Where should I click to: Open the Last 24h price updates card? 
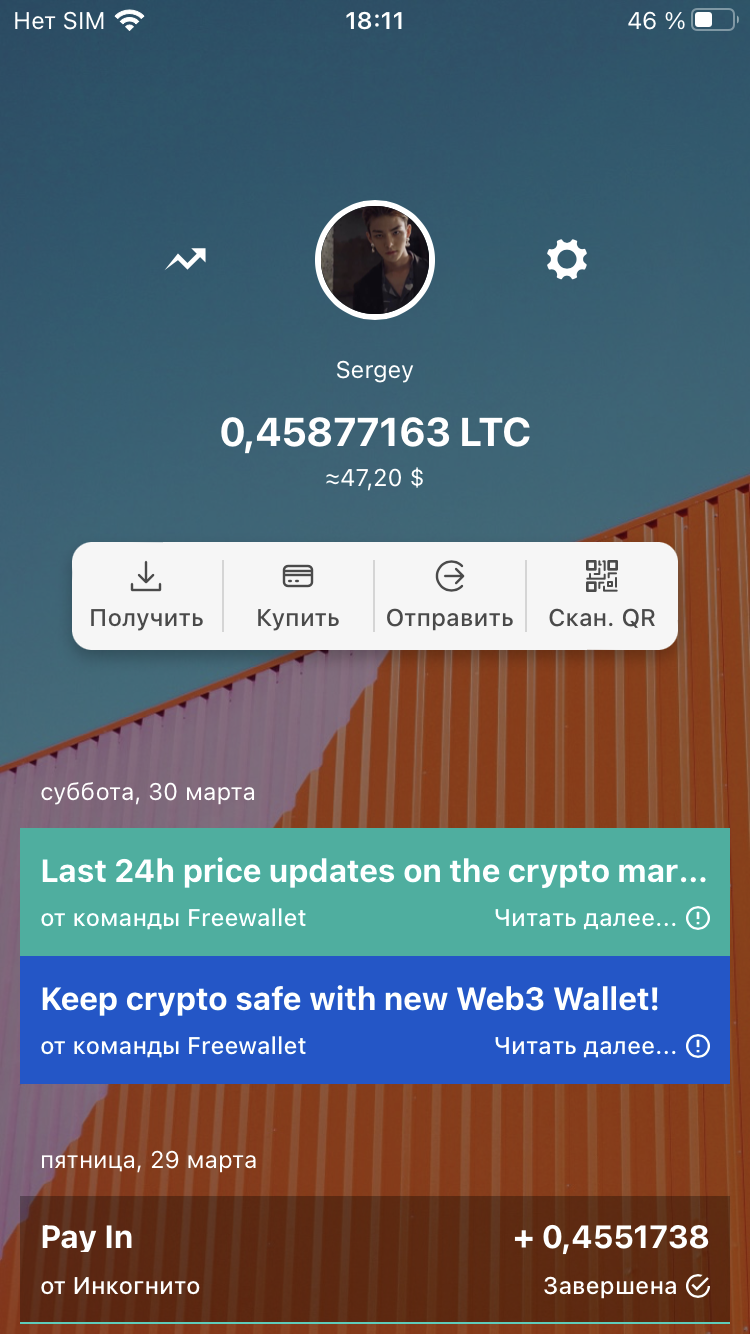pyautogui.click(x=375, y=891)
